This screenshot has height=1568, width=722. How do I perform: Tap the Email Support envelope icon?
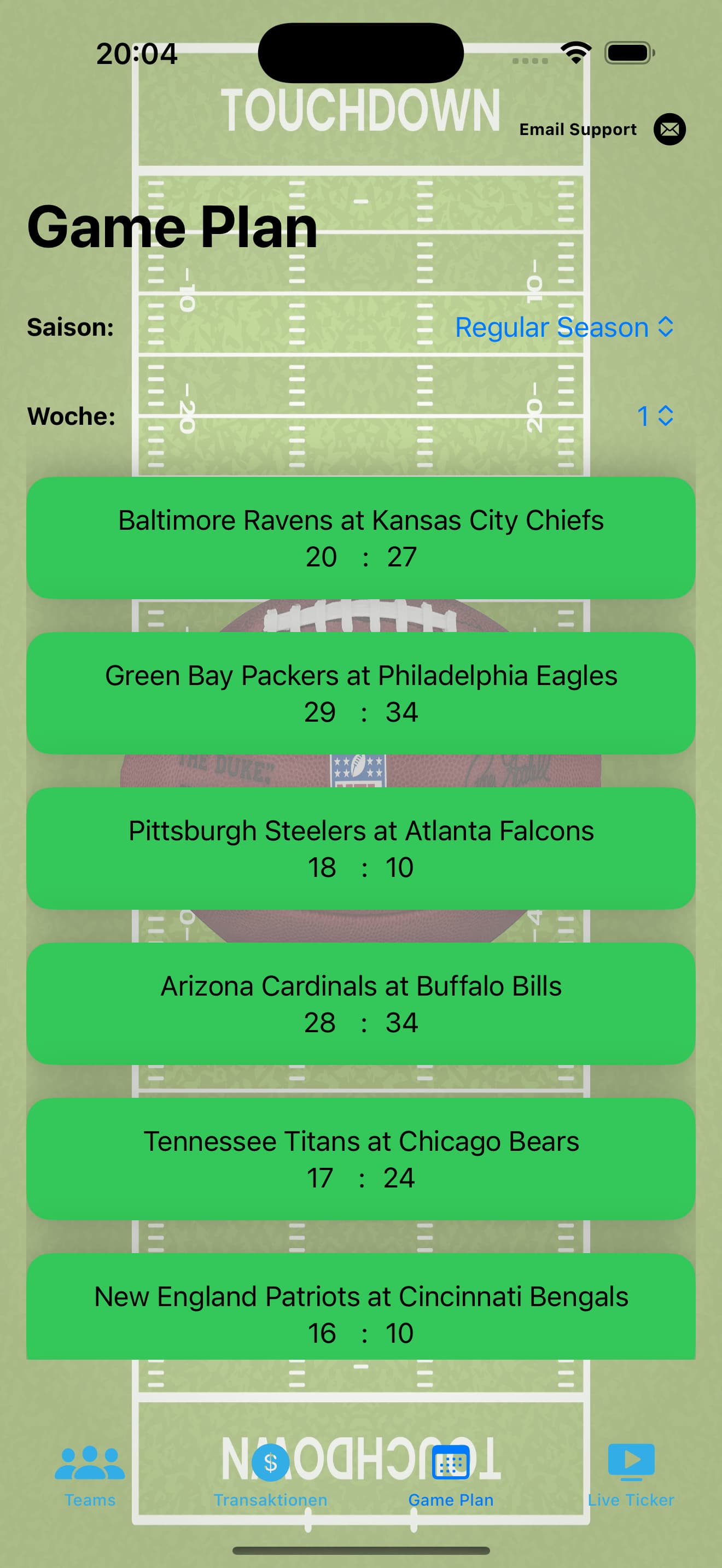(669, 129)
